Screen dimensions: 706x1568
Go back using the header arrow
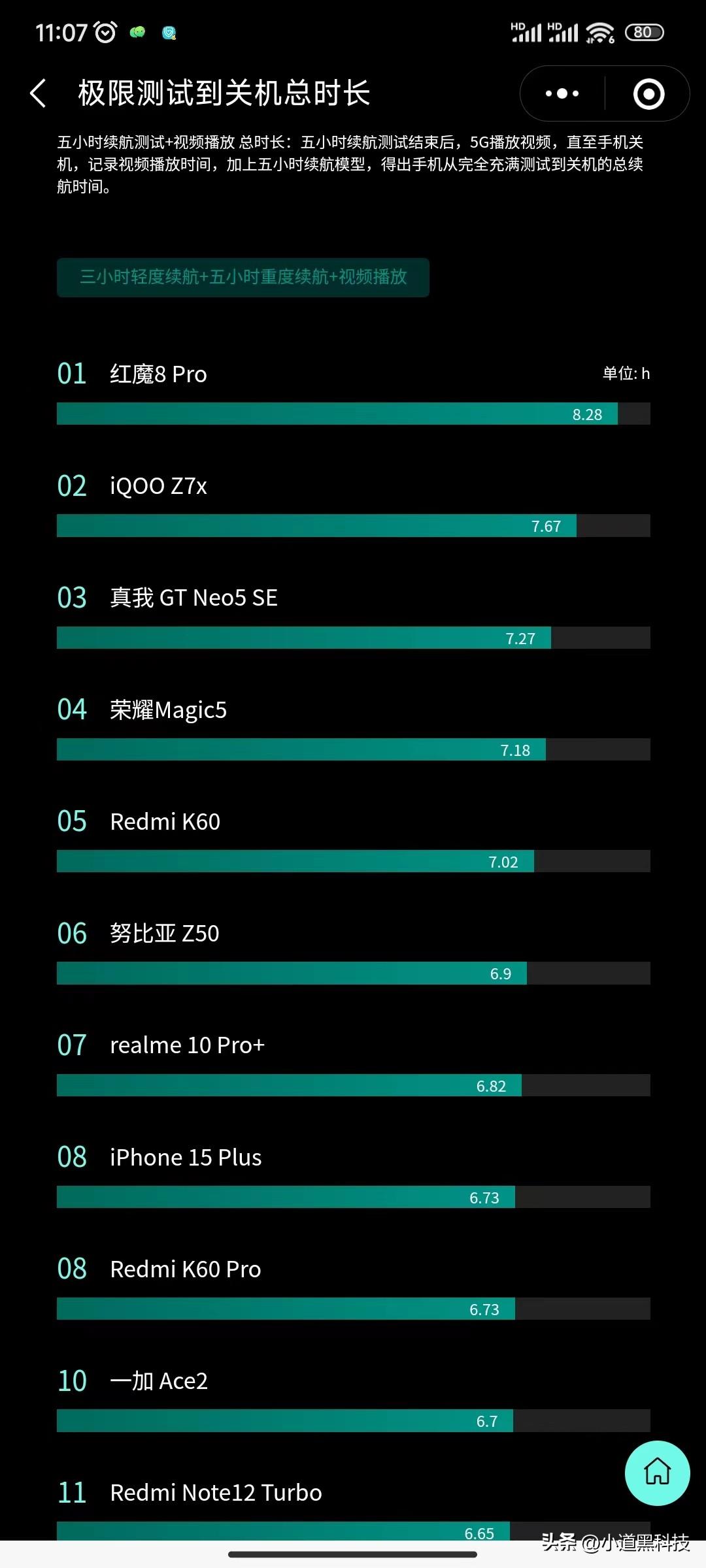tap(39, 93)
